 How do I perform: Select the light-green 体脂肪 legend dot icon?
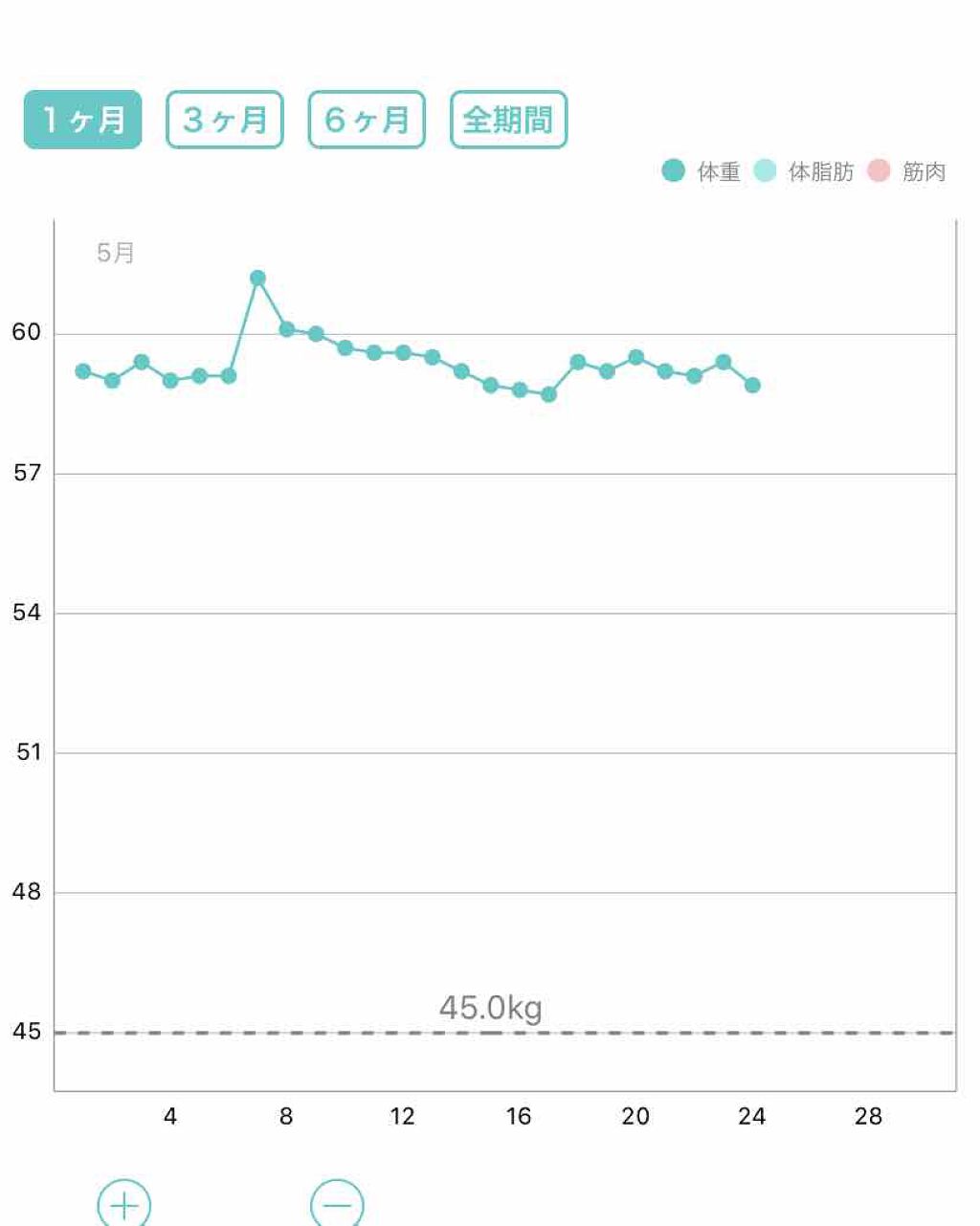pos(763,170)
